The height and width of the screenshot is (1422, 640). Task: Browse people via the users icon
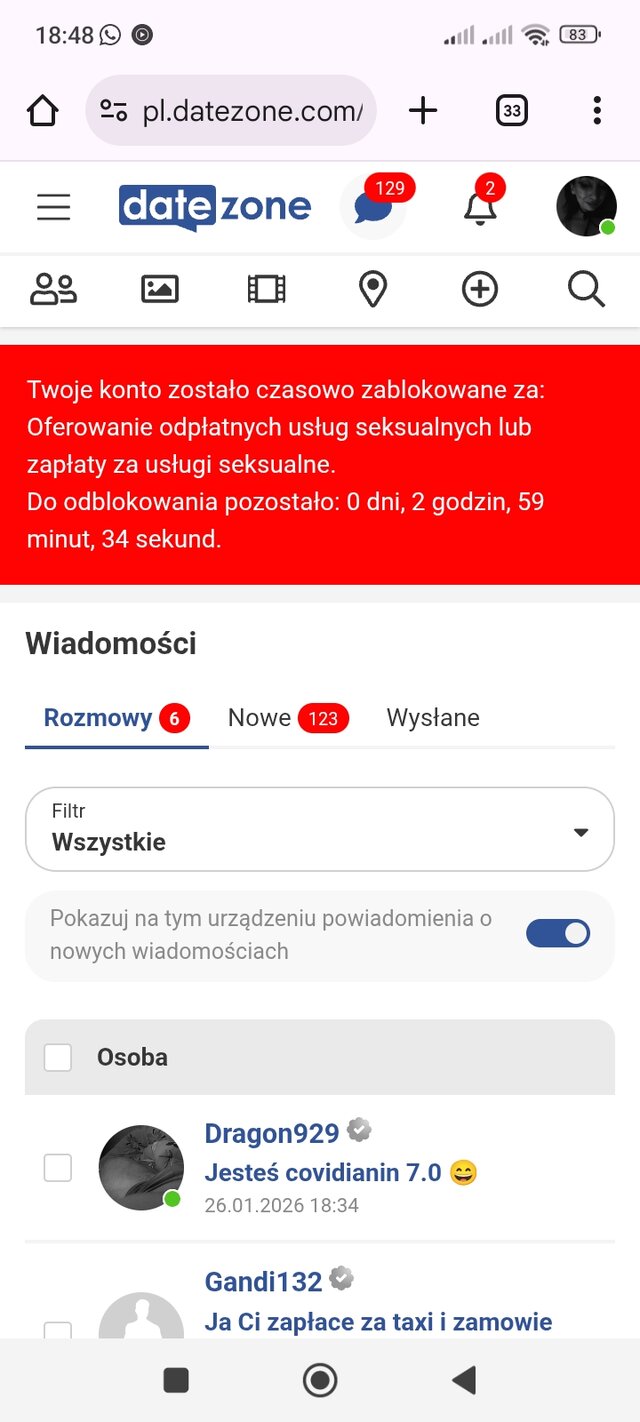pyautogui.click(x=54, y=290)
